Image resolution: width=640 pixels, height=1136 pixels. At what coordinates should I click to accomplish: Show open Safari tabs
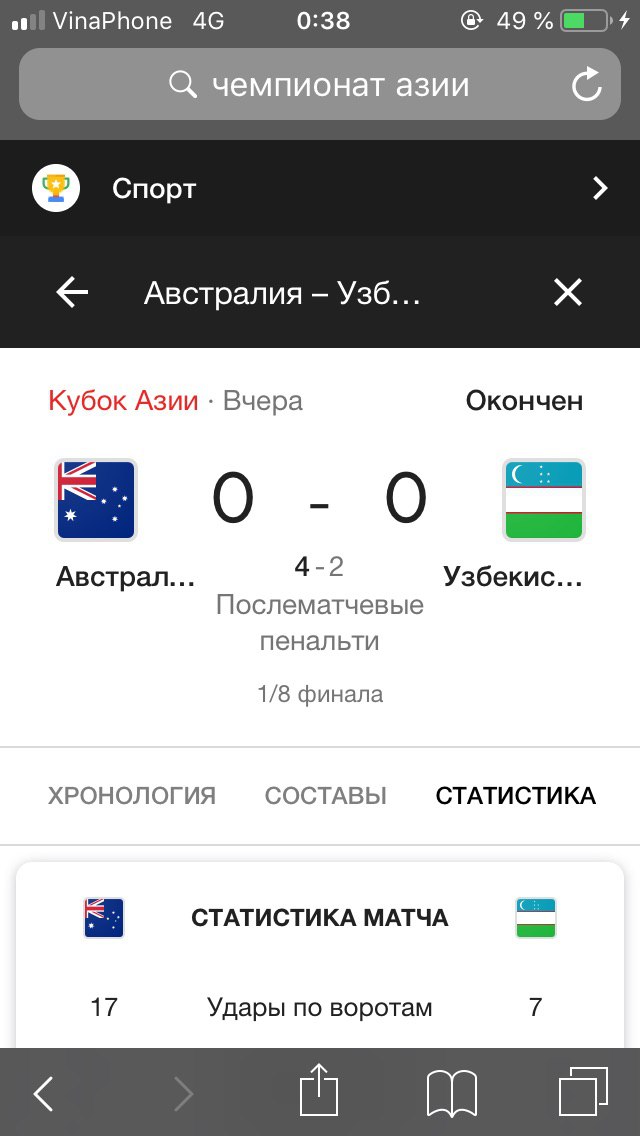[582, 1092]
